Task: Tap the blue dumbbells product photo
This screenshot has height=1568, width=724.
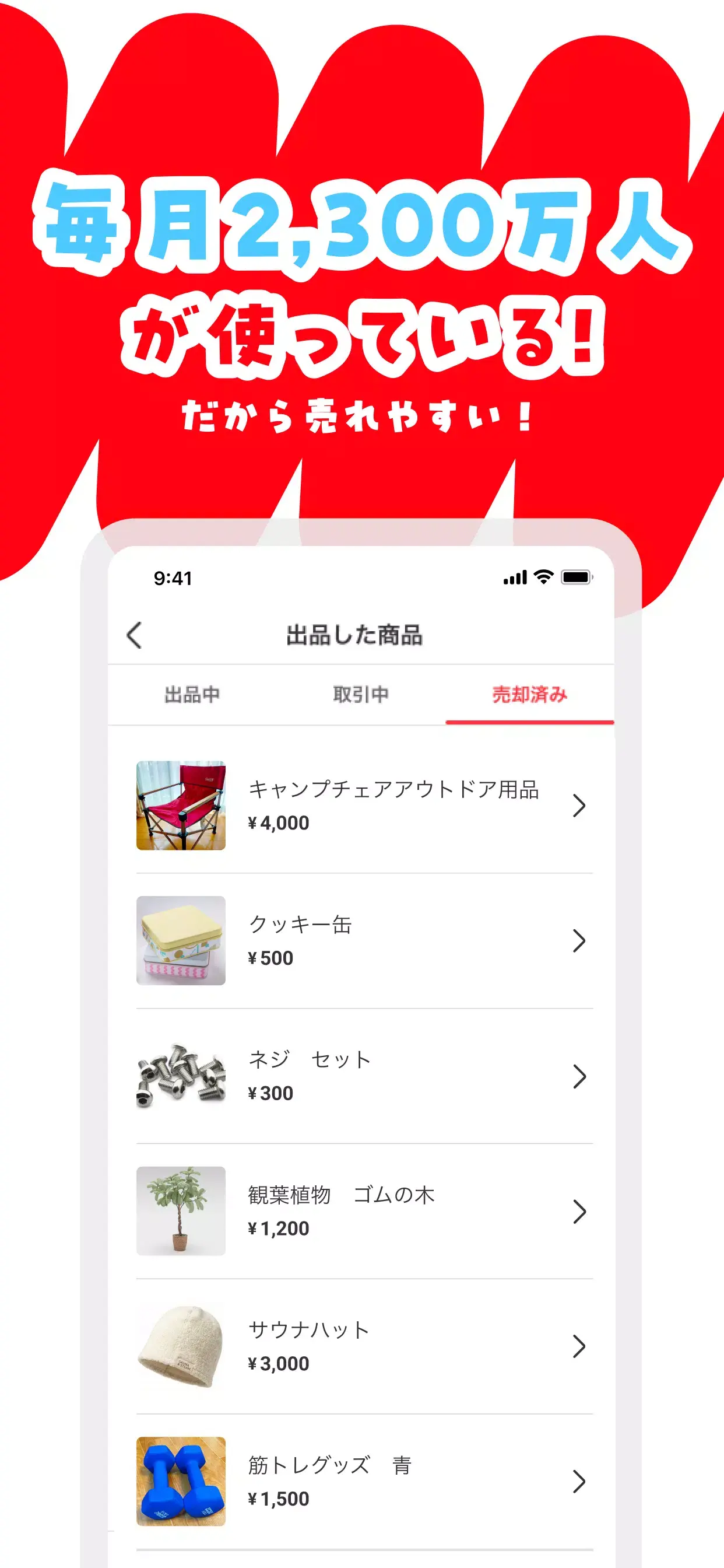Action: (x=181, y=1482)
